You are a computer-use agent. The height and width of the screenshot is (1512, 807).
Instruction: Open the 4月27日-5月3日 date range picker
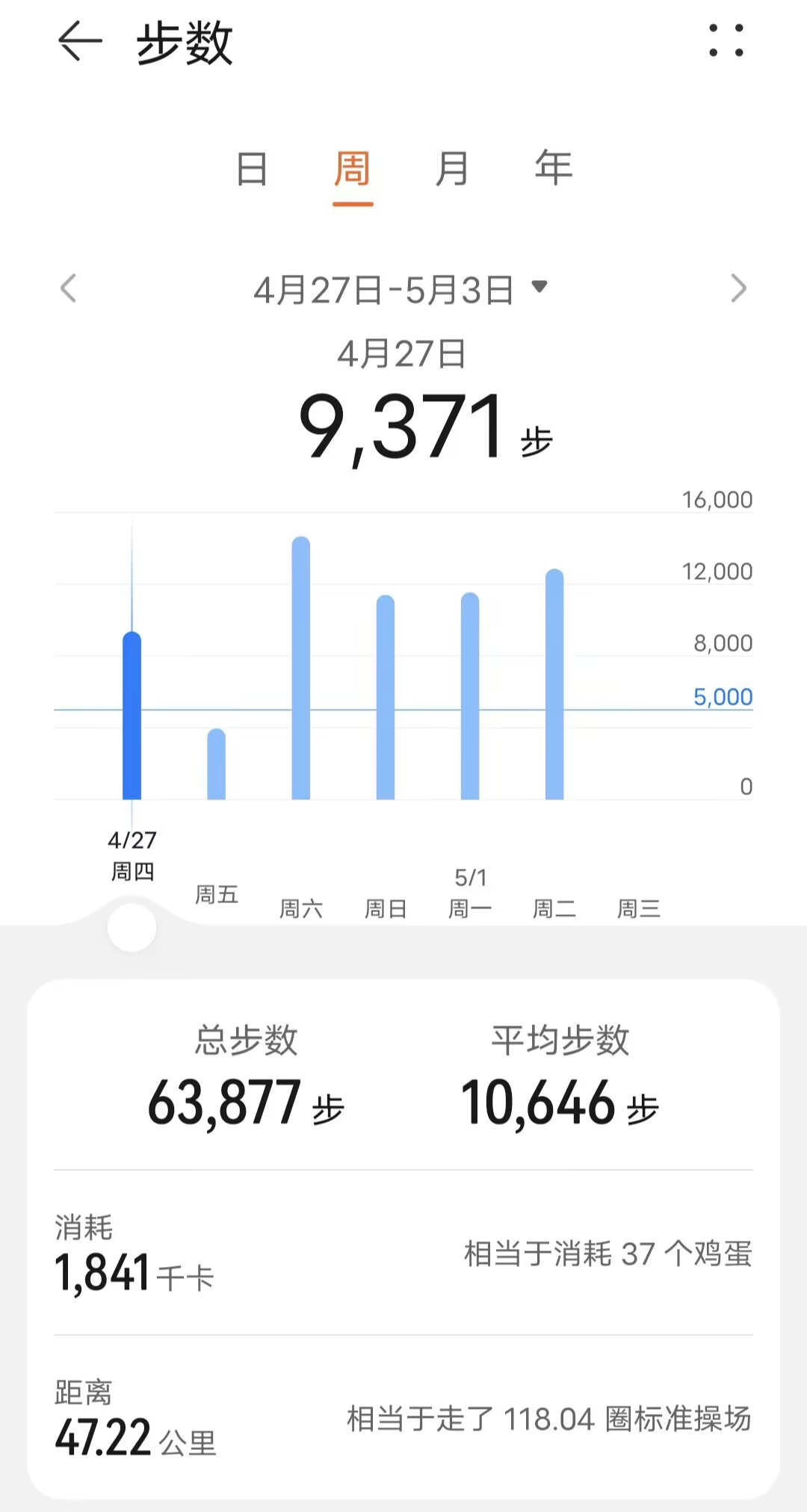coord(401,290)
